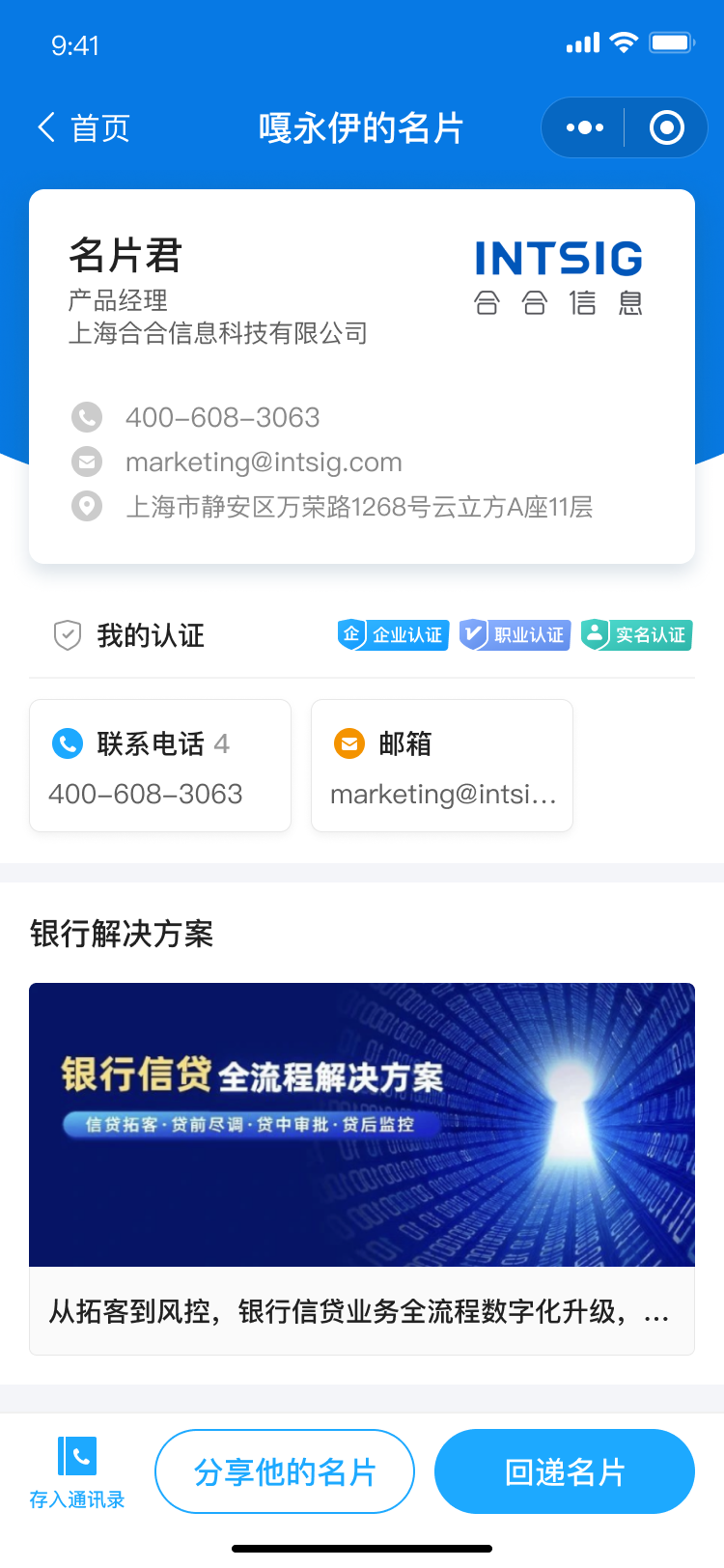Open the 名片君 business card
Screen dimensions: 724x1568
click(362, 377)
